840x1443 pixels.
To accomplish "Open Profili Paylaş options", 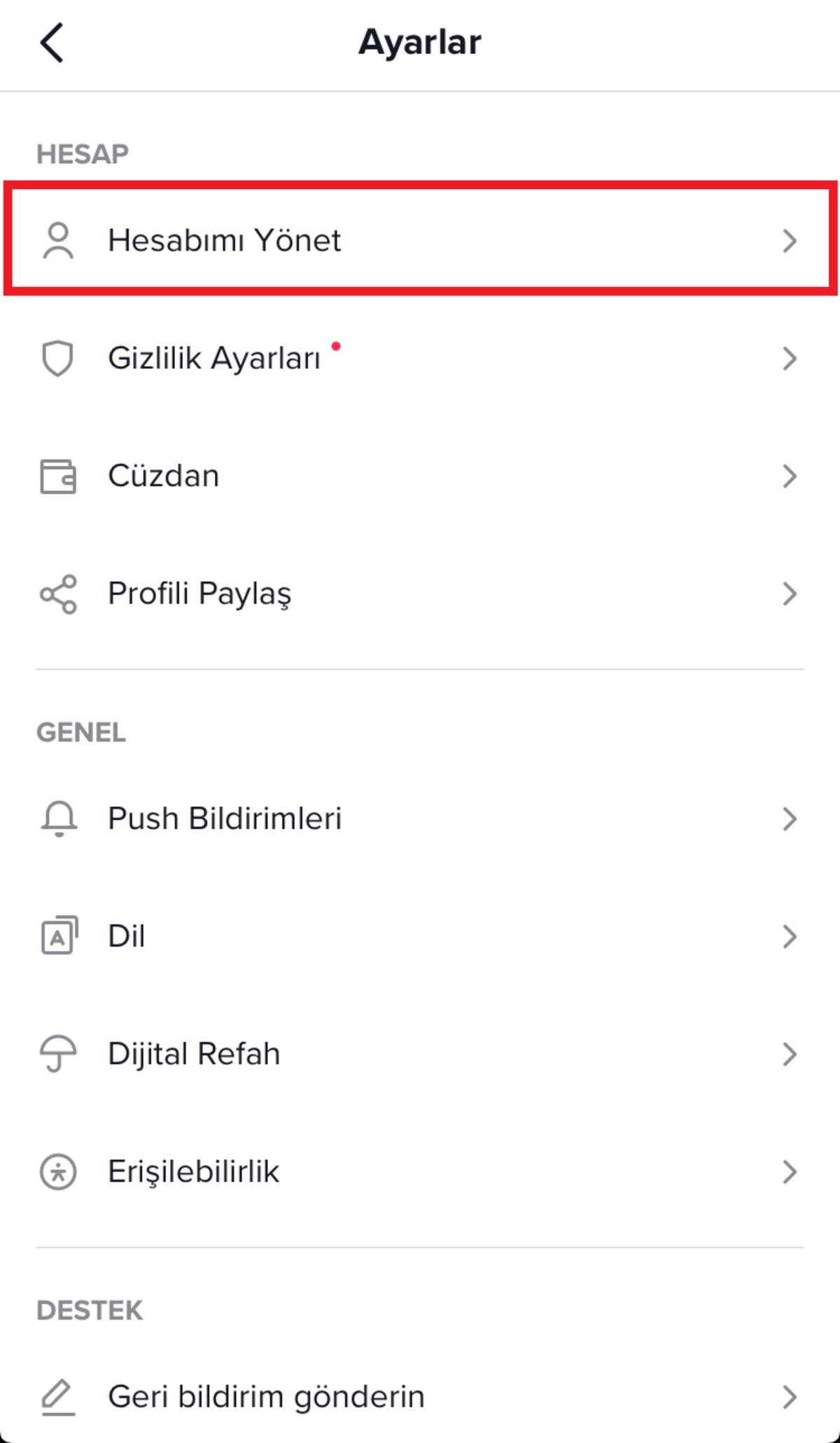I will point(199,594).
